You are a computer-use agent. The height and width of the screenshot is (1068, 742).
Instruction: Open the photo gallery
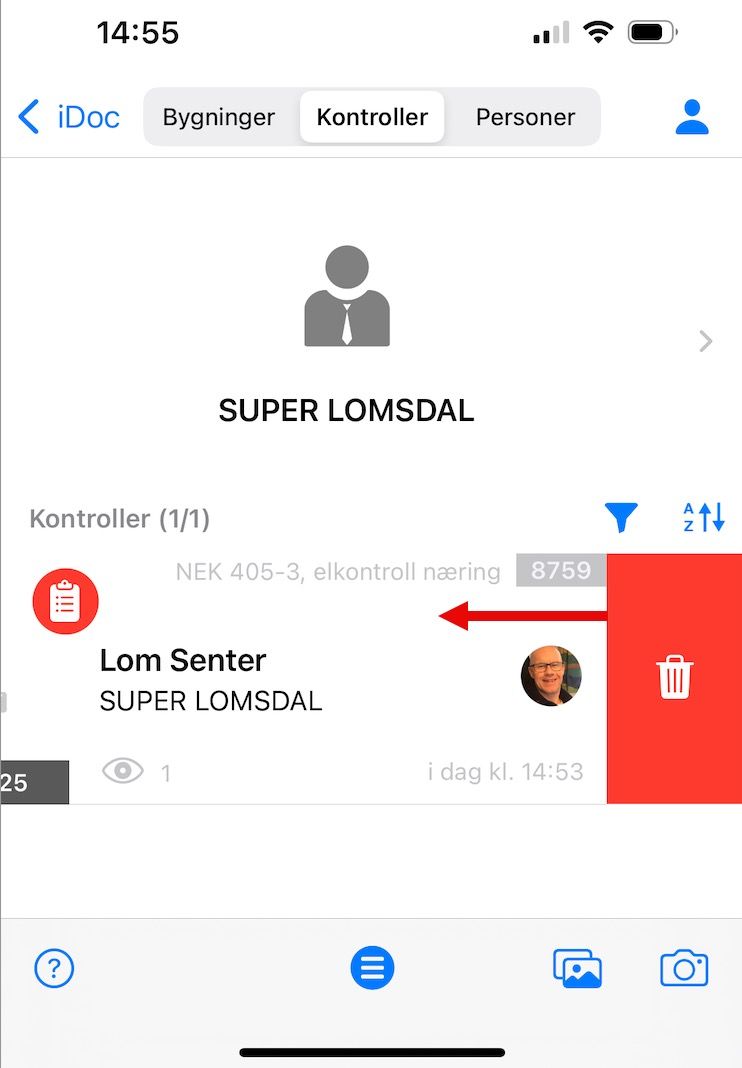click(578, 968)
